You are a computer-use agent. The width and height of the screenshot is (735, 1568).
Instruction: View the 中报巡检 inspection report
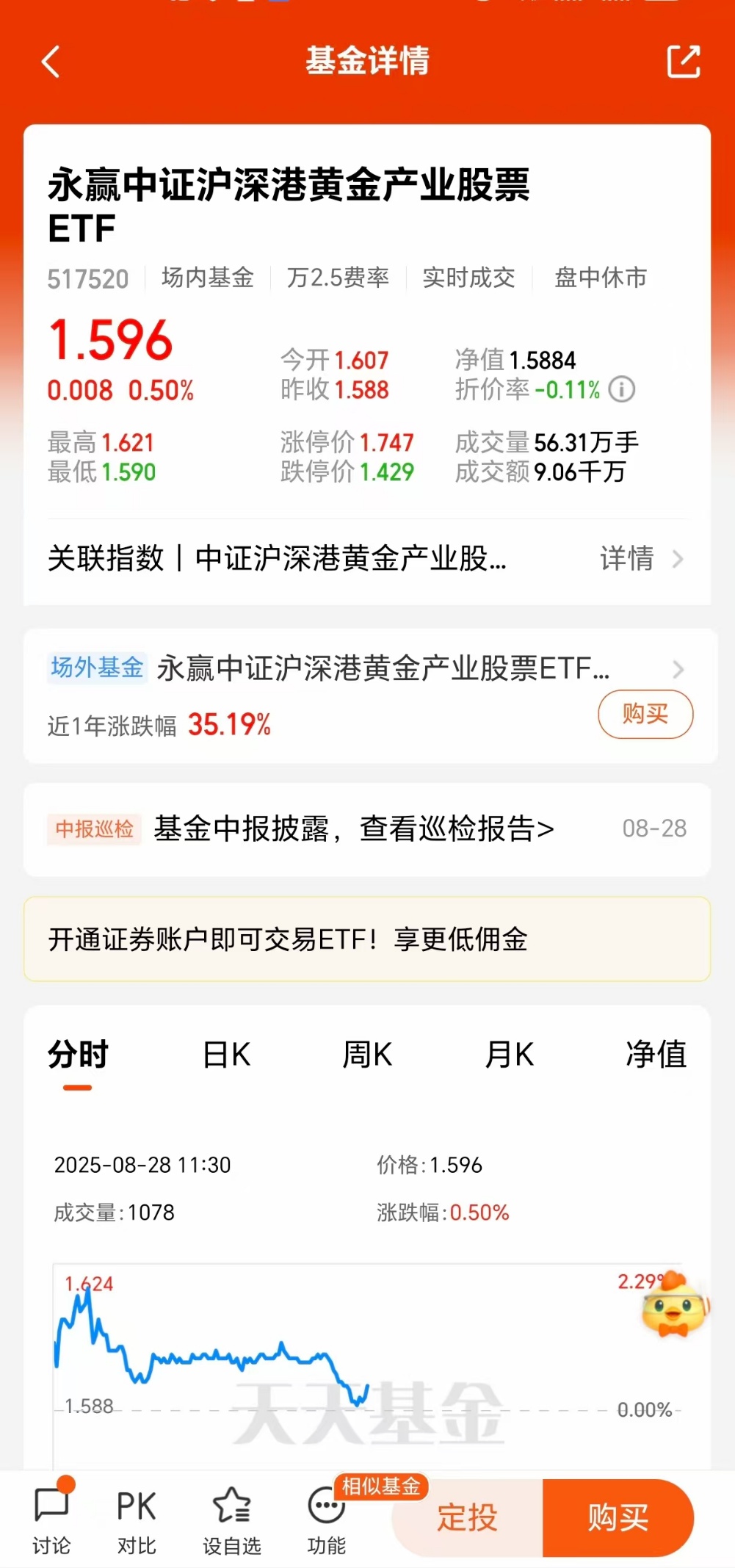[x=354, y=829]
